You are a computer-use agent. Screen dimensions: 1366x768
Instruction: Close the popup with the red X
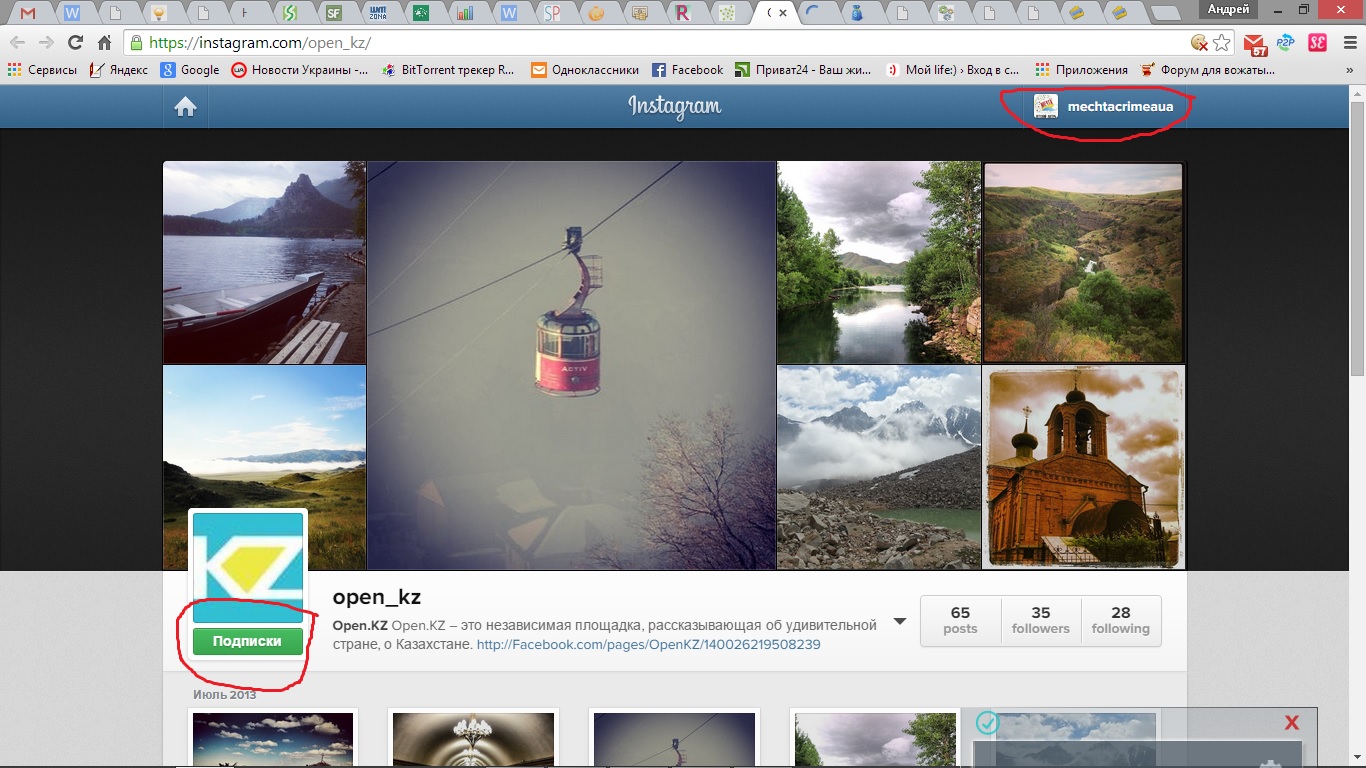(x=1291, y=722)
